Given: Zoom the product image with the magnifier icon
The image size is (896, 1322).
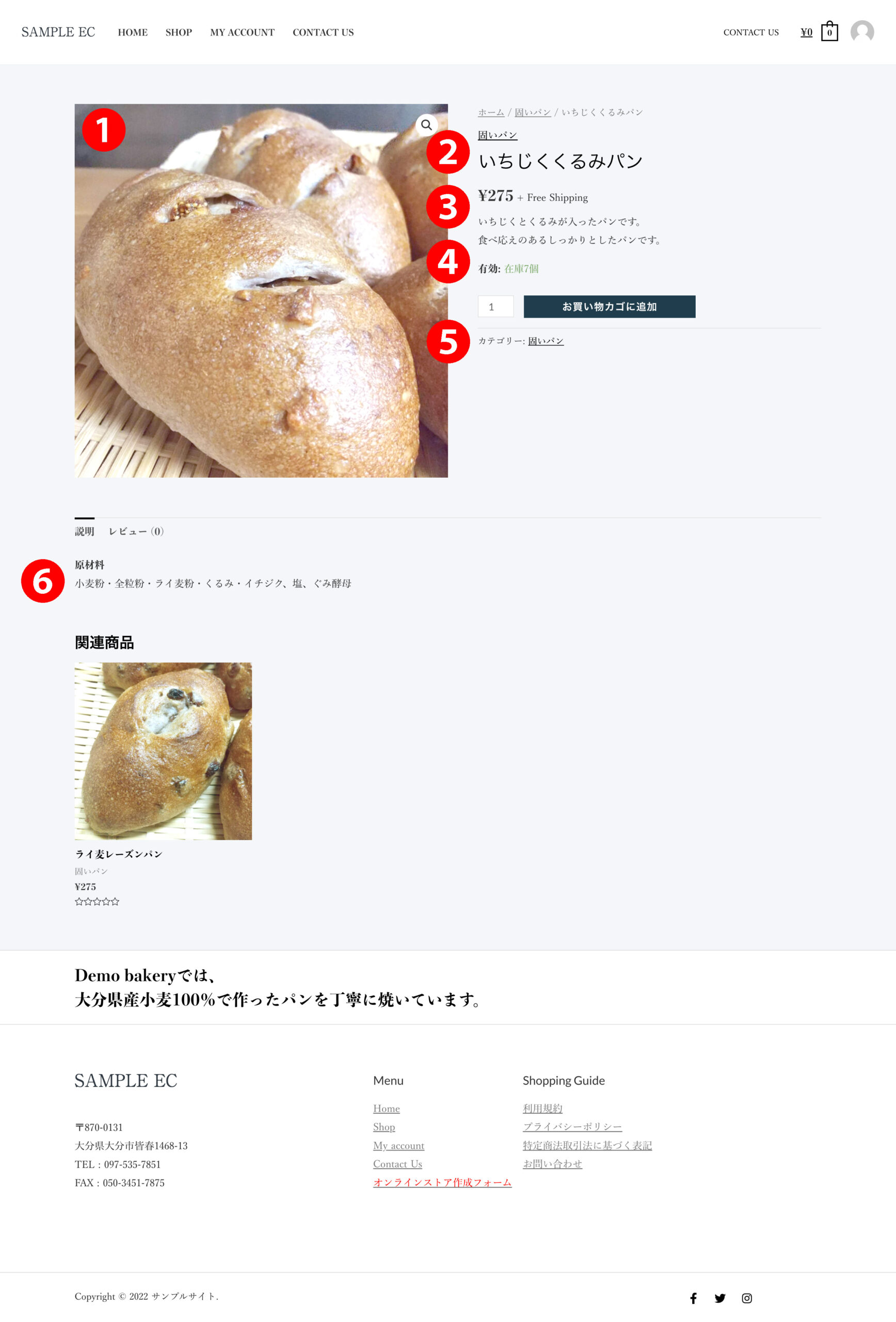Looking at the screenshot, I should point(426,125).
